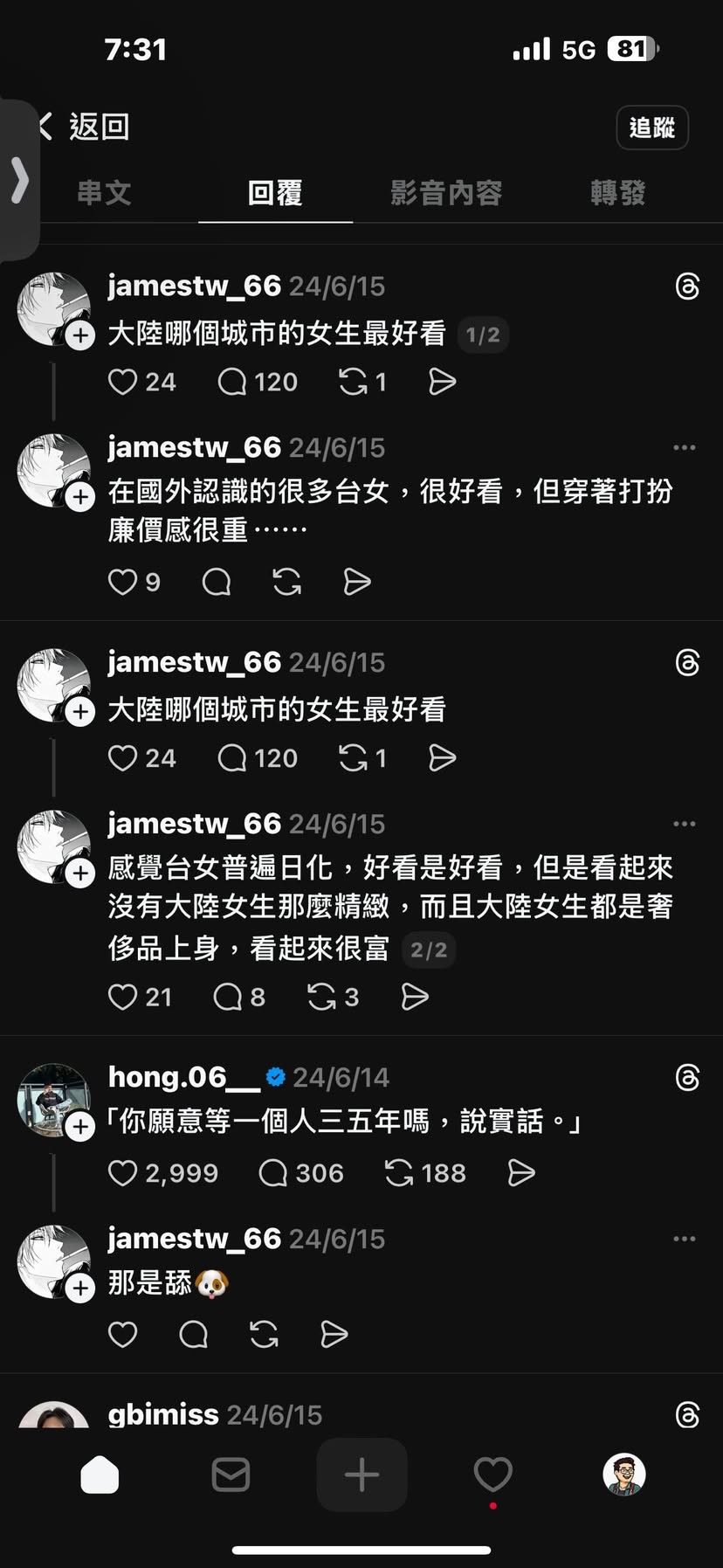Share hong.06__'s post via send icon

pyautogui.click(x=521, y=1173)
